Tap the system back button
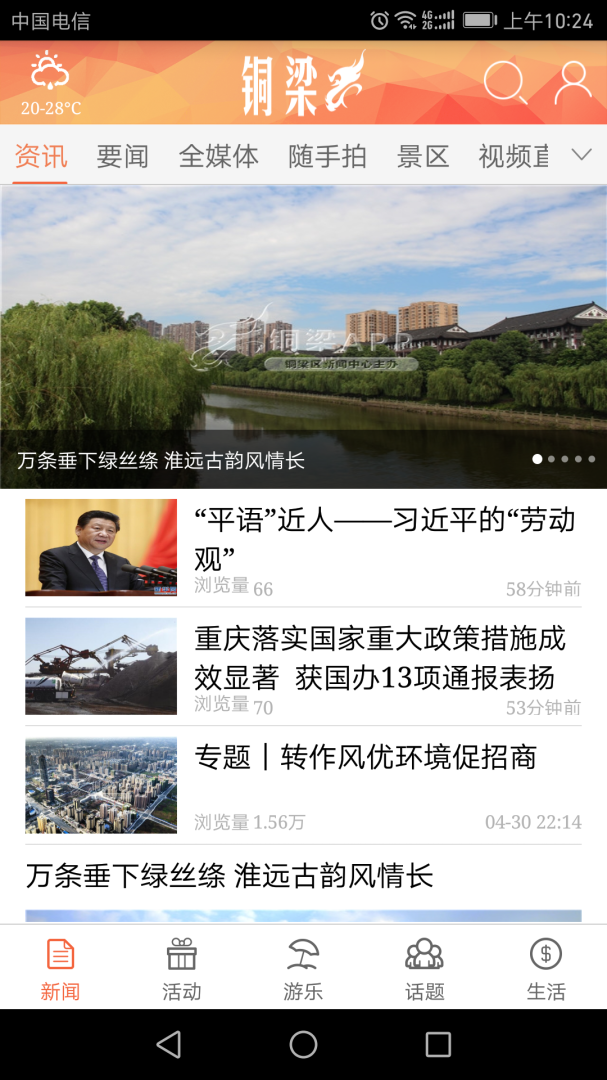607x1080 pixels. 169,1045
